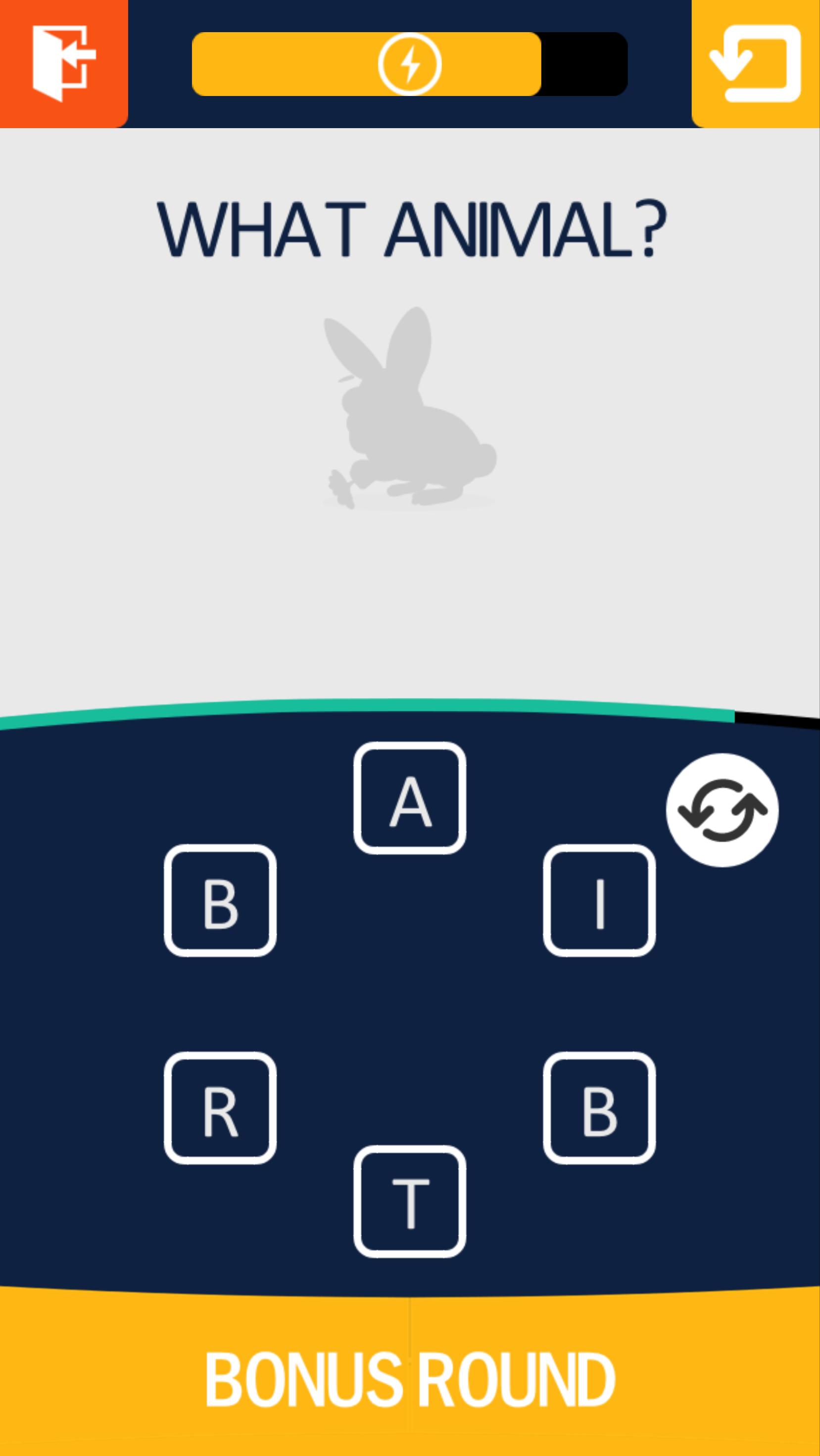The image size is (820, 1456).
Task: Select the letter A tile
Action: coord(410,798)
